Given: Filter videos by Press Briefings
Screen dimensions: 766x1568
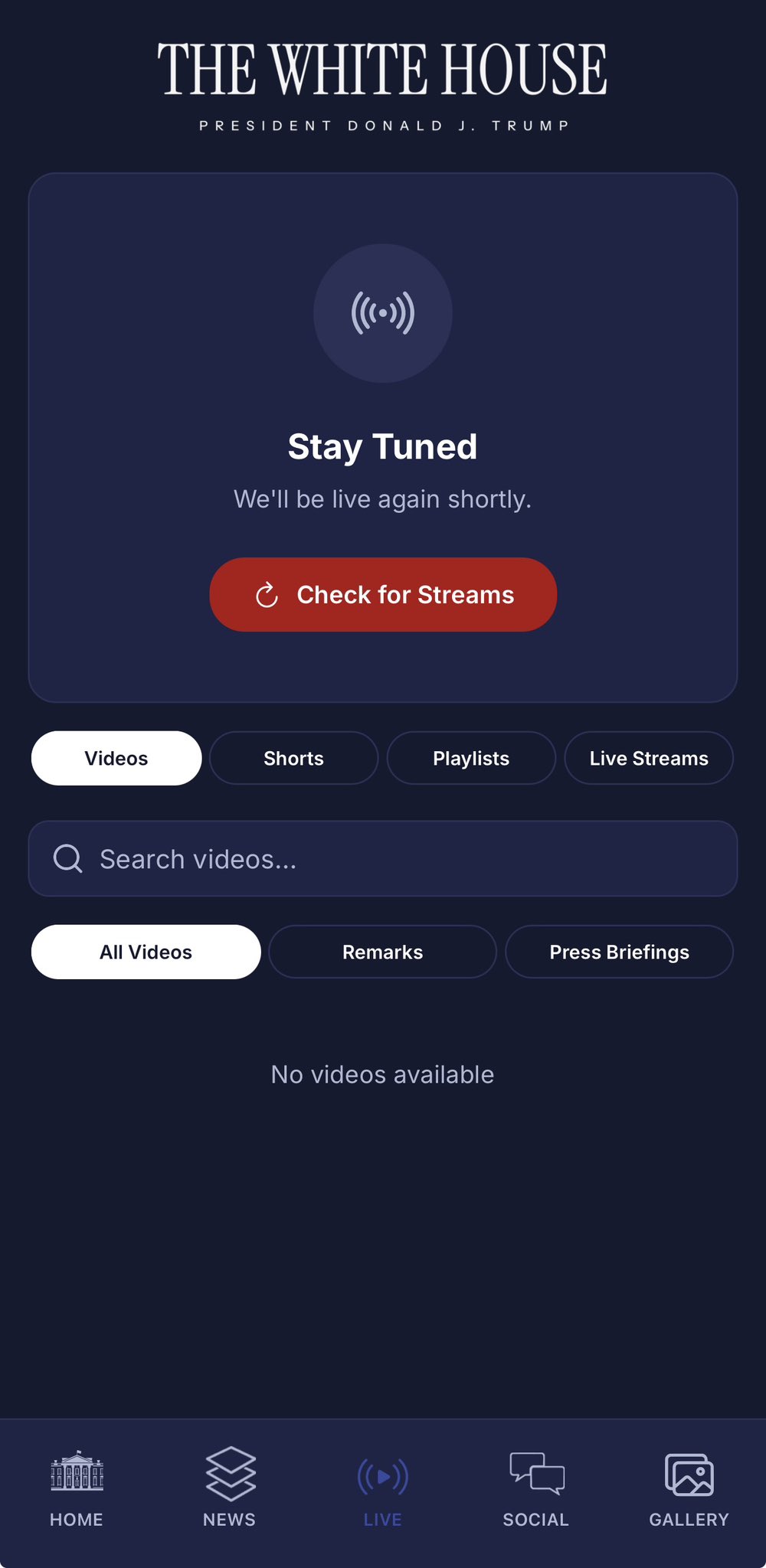Looking at the screenshot, I should coord(619,952).
